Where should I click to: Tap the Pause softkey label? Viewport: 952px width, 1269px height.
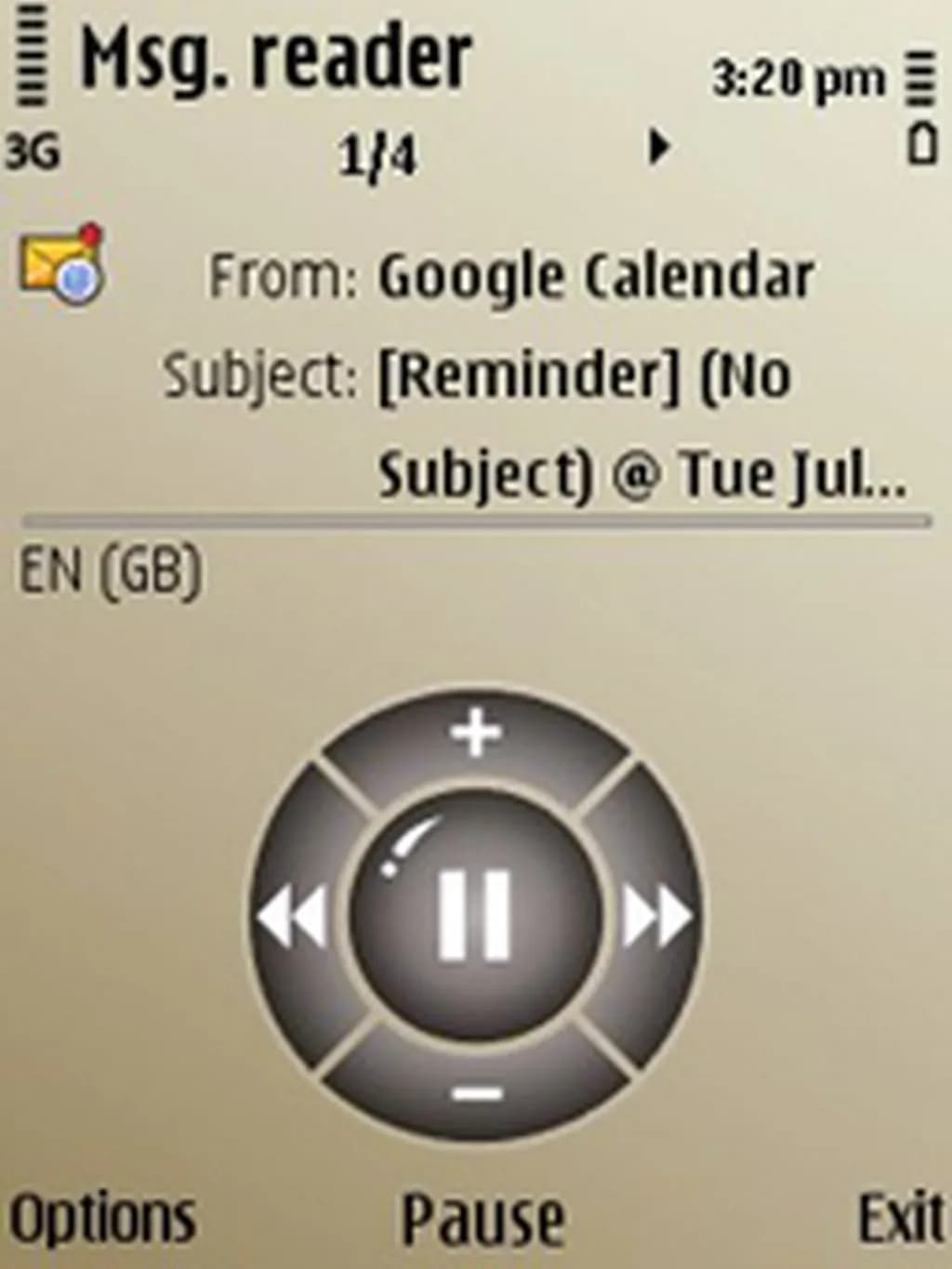[482, 1218]
